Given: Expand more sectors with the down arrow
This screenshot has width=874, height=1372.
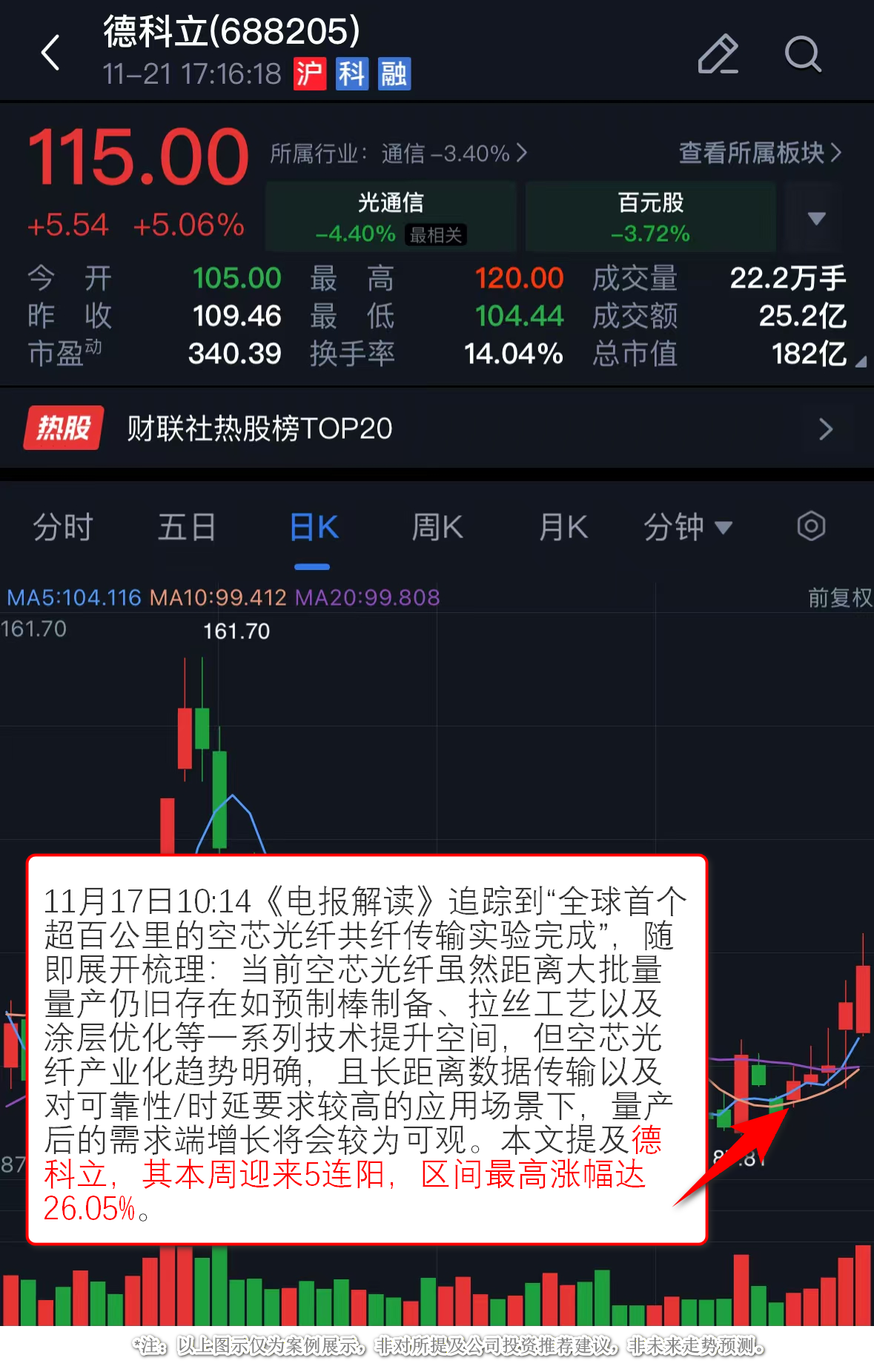Looking at the screenshot, I should click(x=816, y=218).
